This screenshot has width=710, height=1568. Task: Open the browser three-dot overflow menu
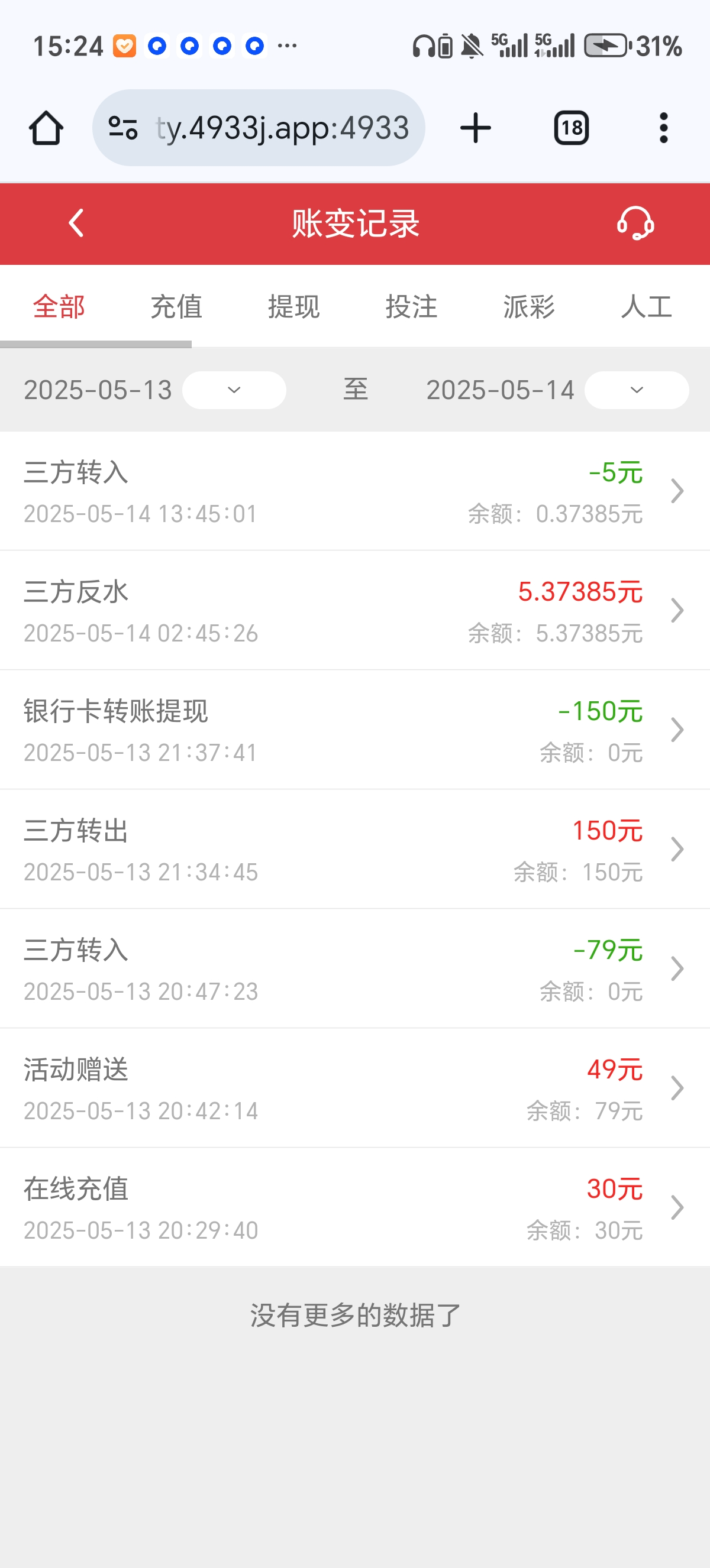pos(664,127)
